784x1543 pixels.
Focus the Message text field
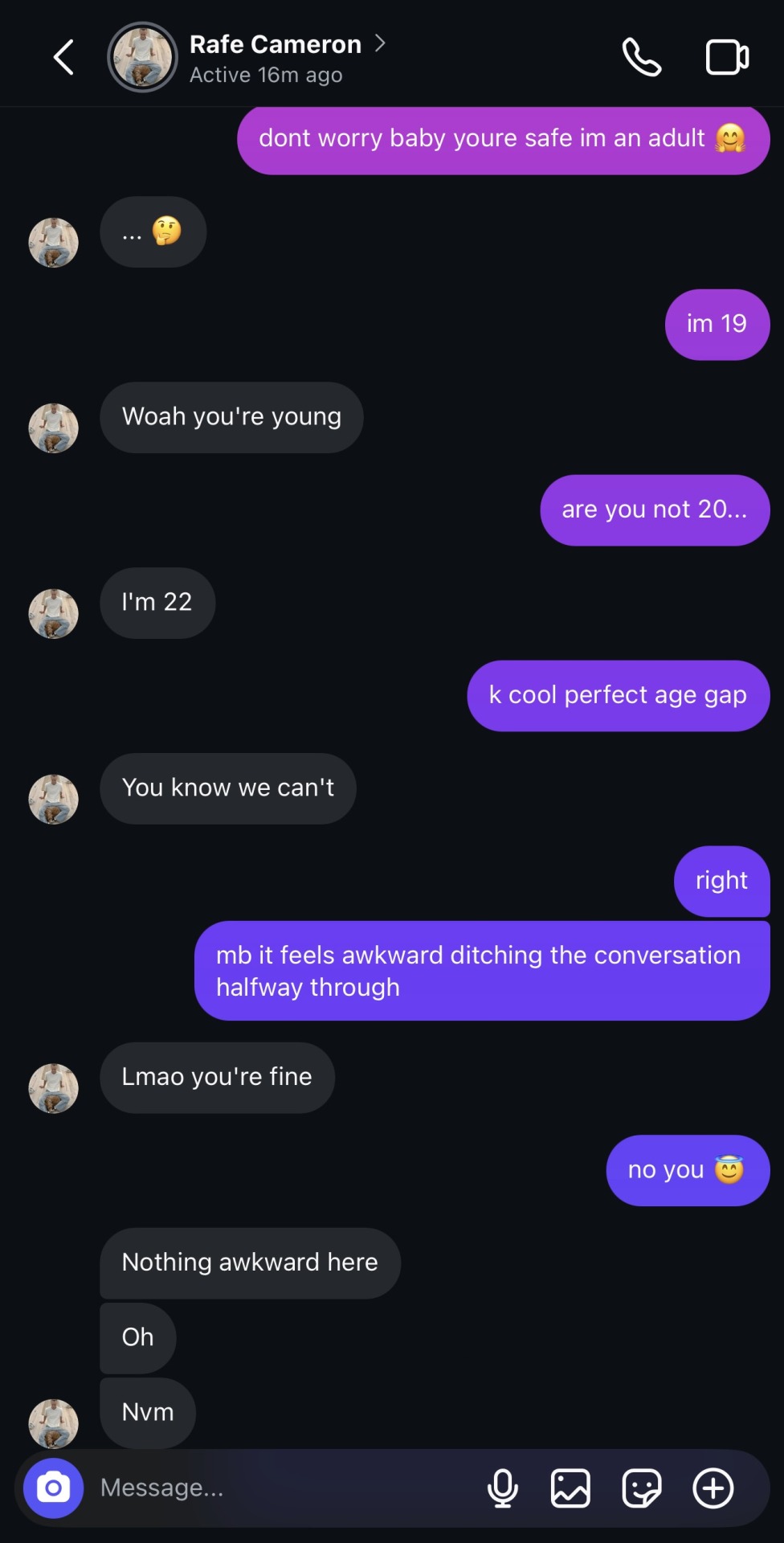coord(281,1488)
